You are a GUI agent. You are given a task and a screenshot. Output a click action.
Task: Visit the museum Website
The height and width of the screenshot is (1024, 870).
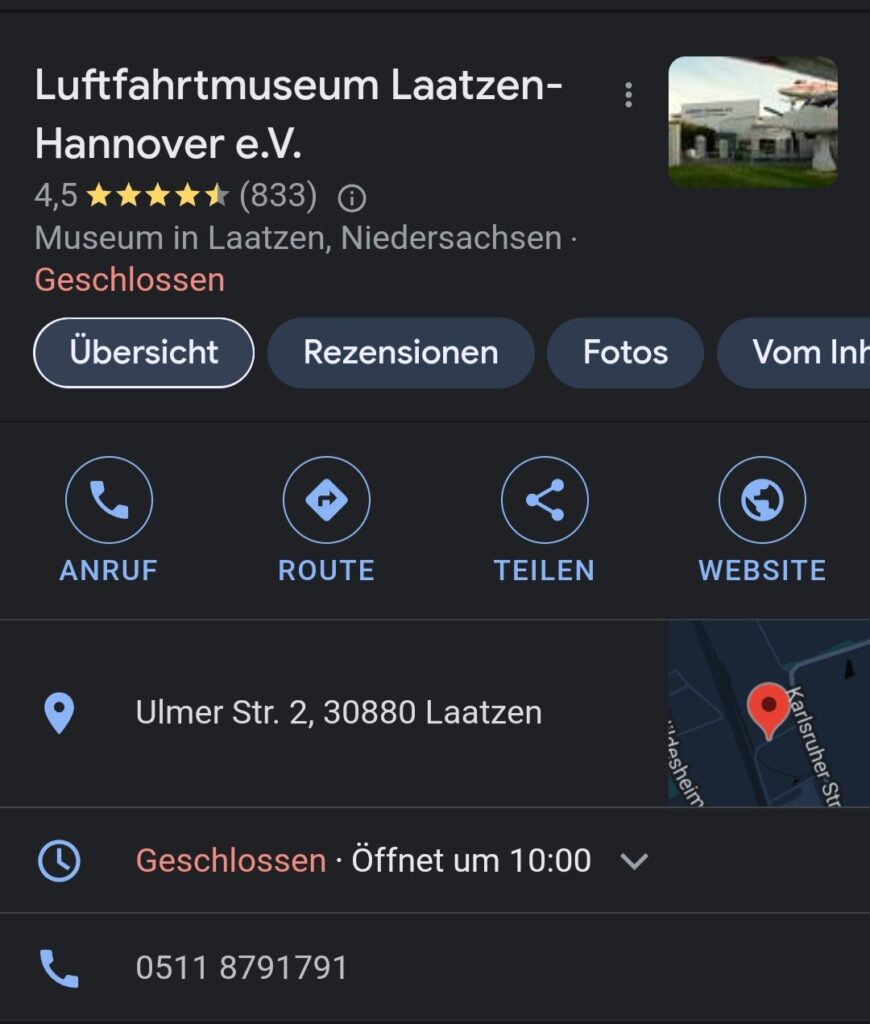[762, 520]
